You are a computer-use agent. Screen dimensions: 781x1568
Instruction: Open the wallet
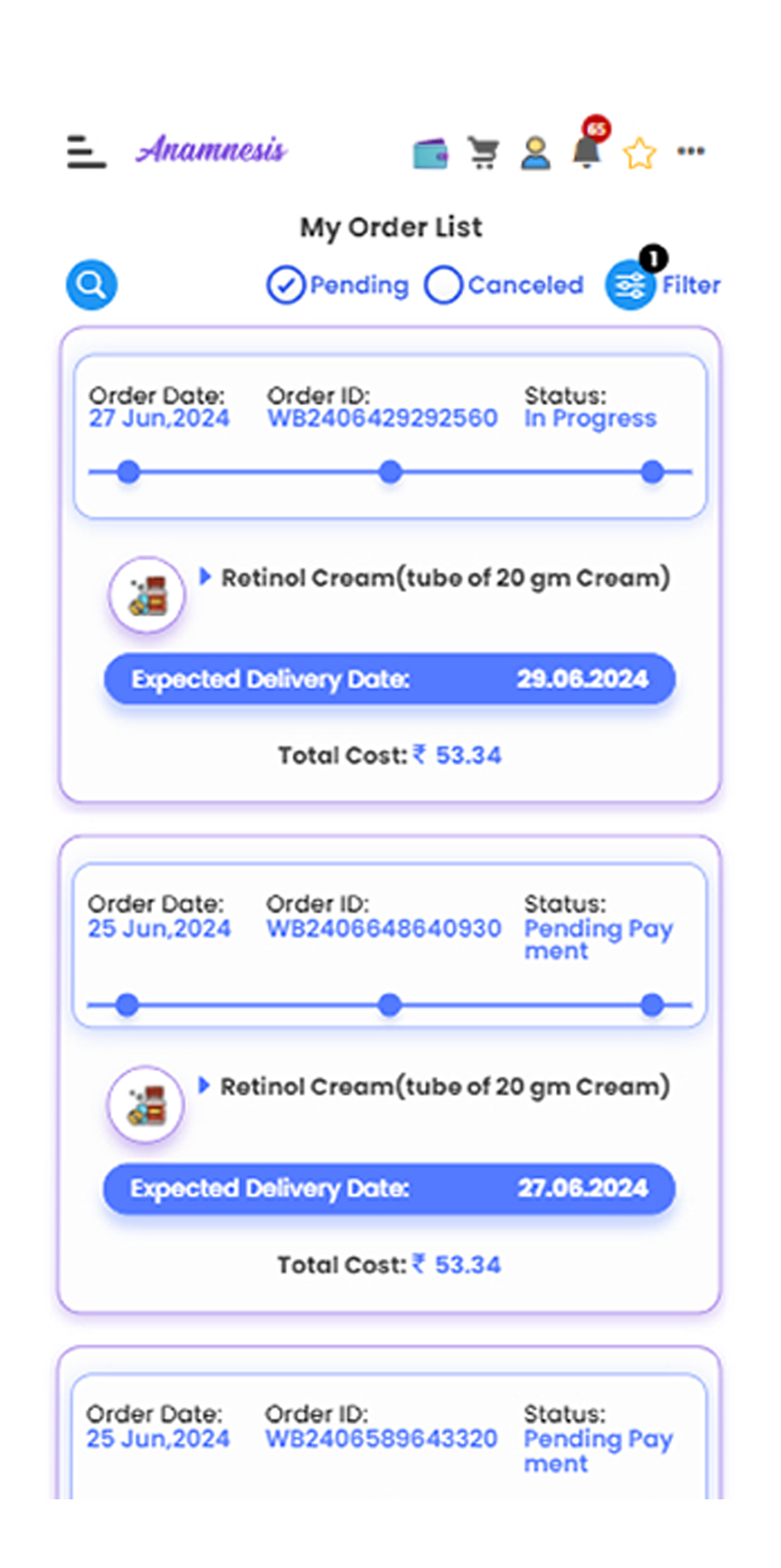pos(430,153)
